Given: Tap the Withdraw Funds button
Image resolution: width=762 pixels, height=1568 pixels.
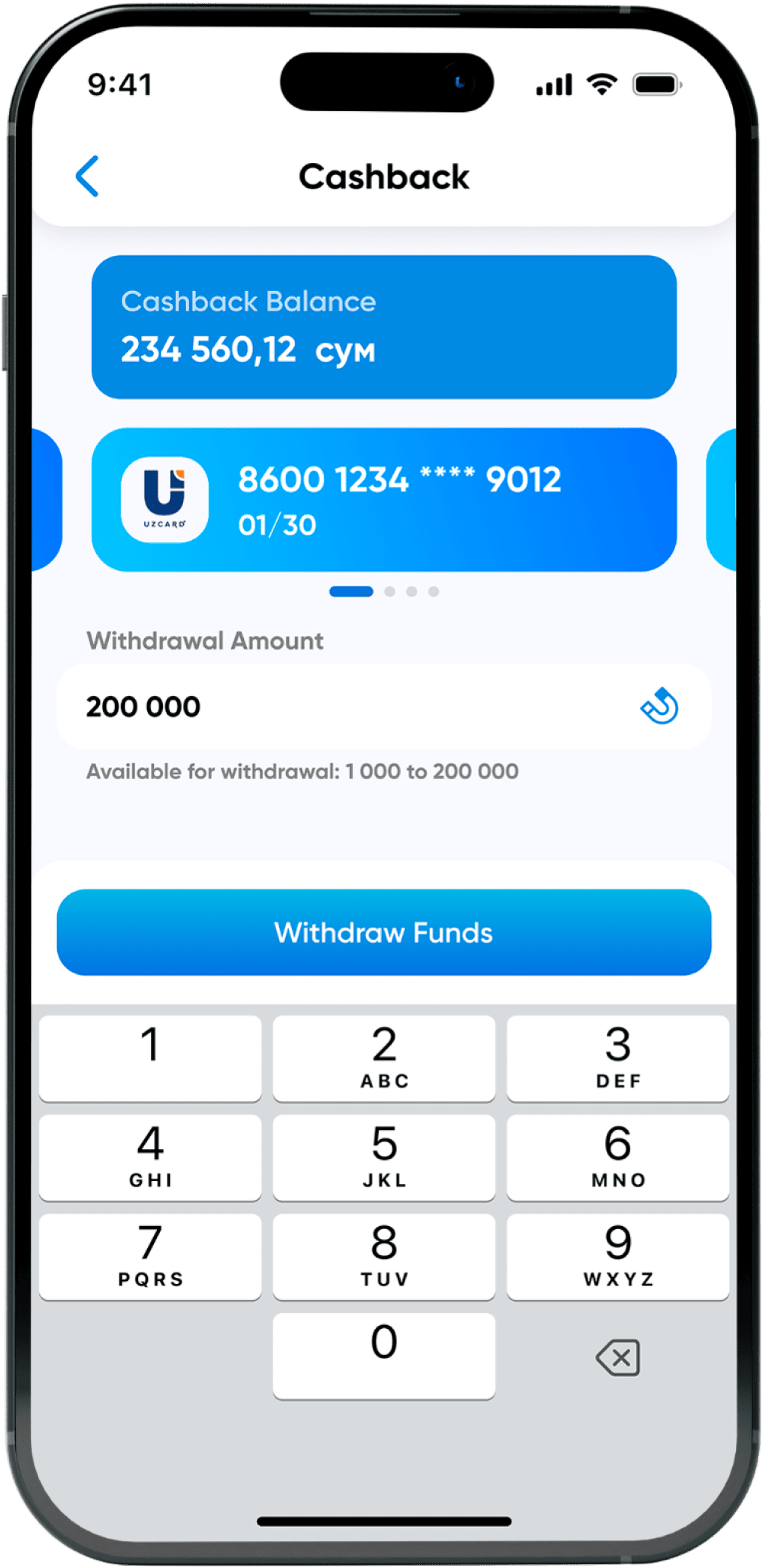Looking at the screenshot, I should click(x=384, y=932).
